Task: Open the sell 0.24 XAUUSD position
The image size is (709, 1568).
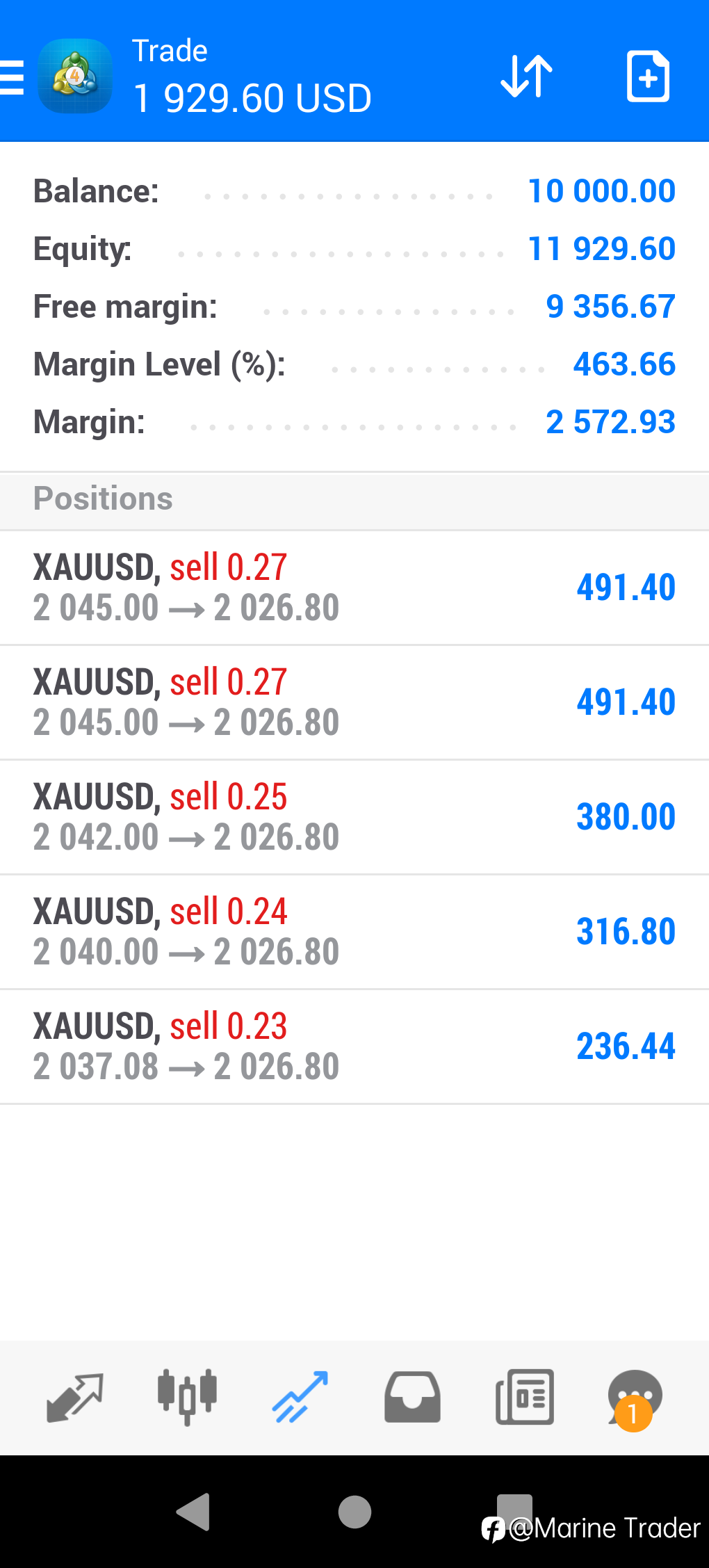Action: [354, 932]
